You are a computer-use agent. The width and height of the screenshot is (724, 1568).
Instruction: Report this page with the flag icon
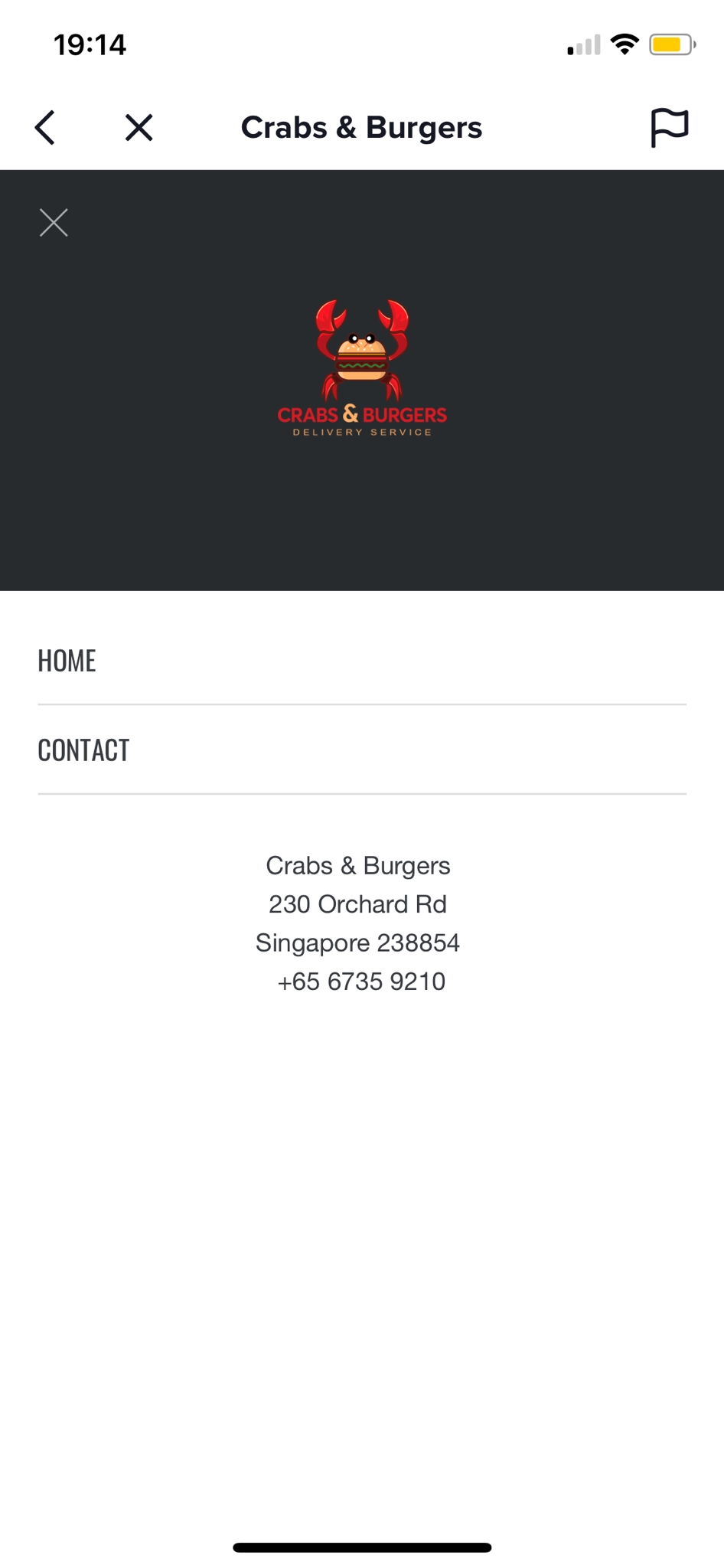[670, 127]
